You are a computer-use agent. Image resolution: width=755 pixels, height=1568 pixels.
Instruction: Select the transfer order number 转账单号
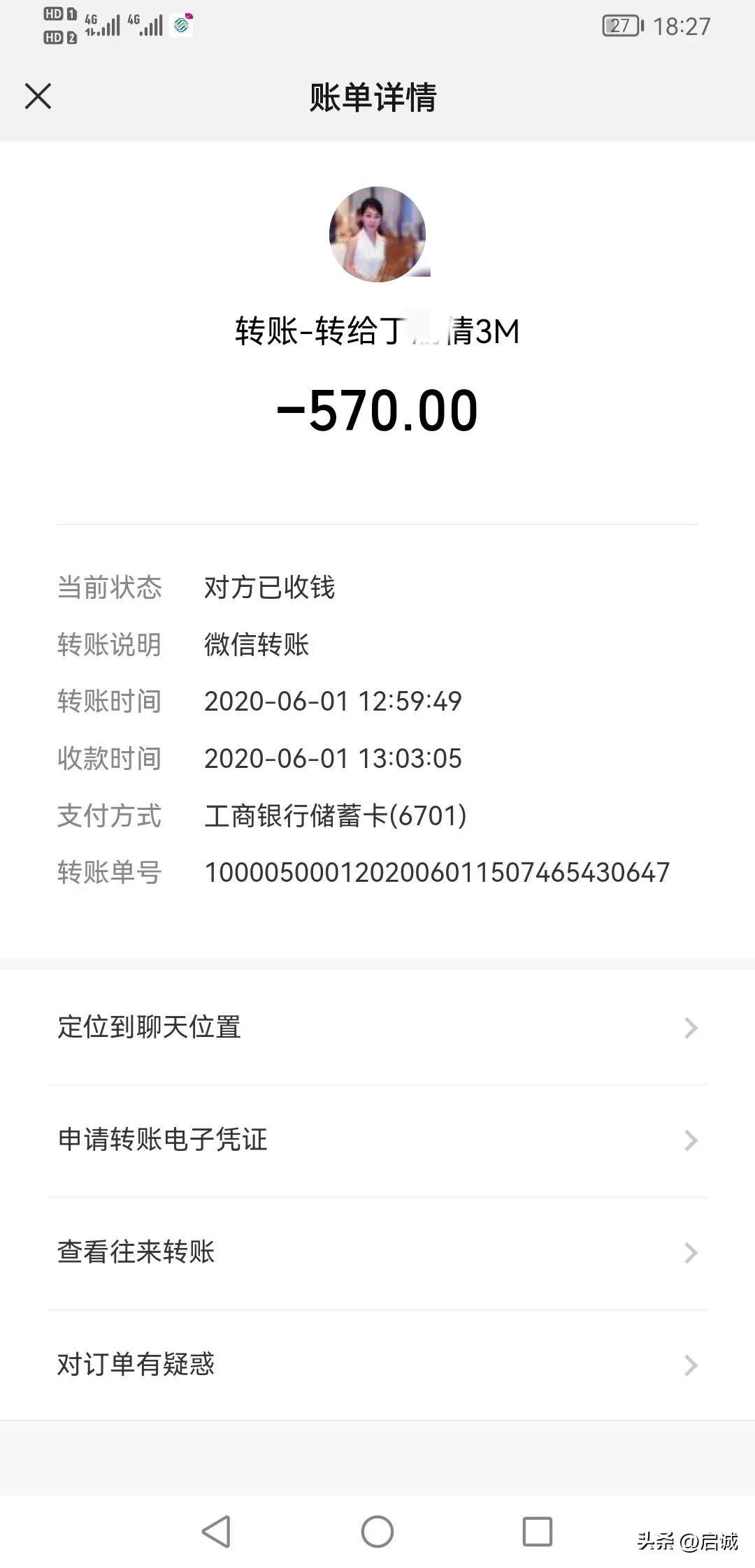pos(436,871)
